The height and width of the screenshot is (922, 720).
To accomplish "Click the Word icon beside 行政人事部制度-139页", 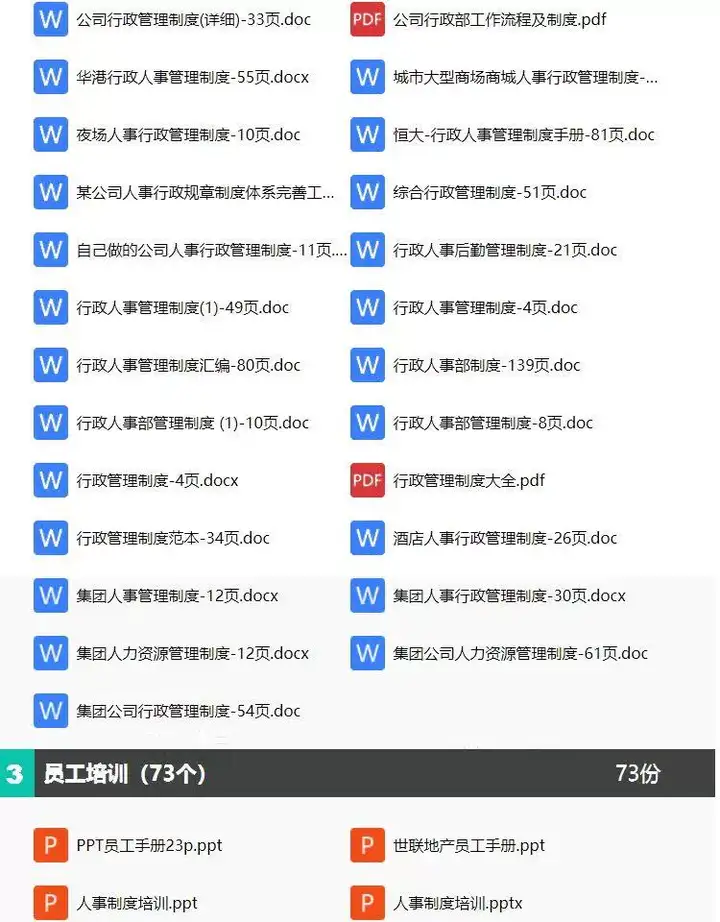I will tap(367, 365).
